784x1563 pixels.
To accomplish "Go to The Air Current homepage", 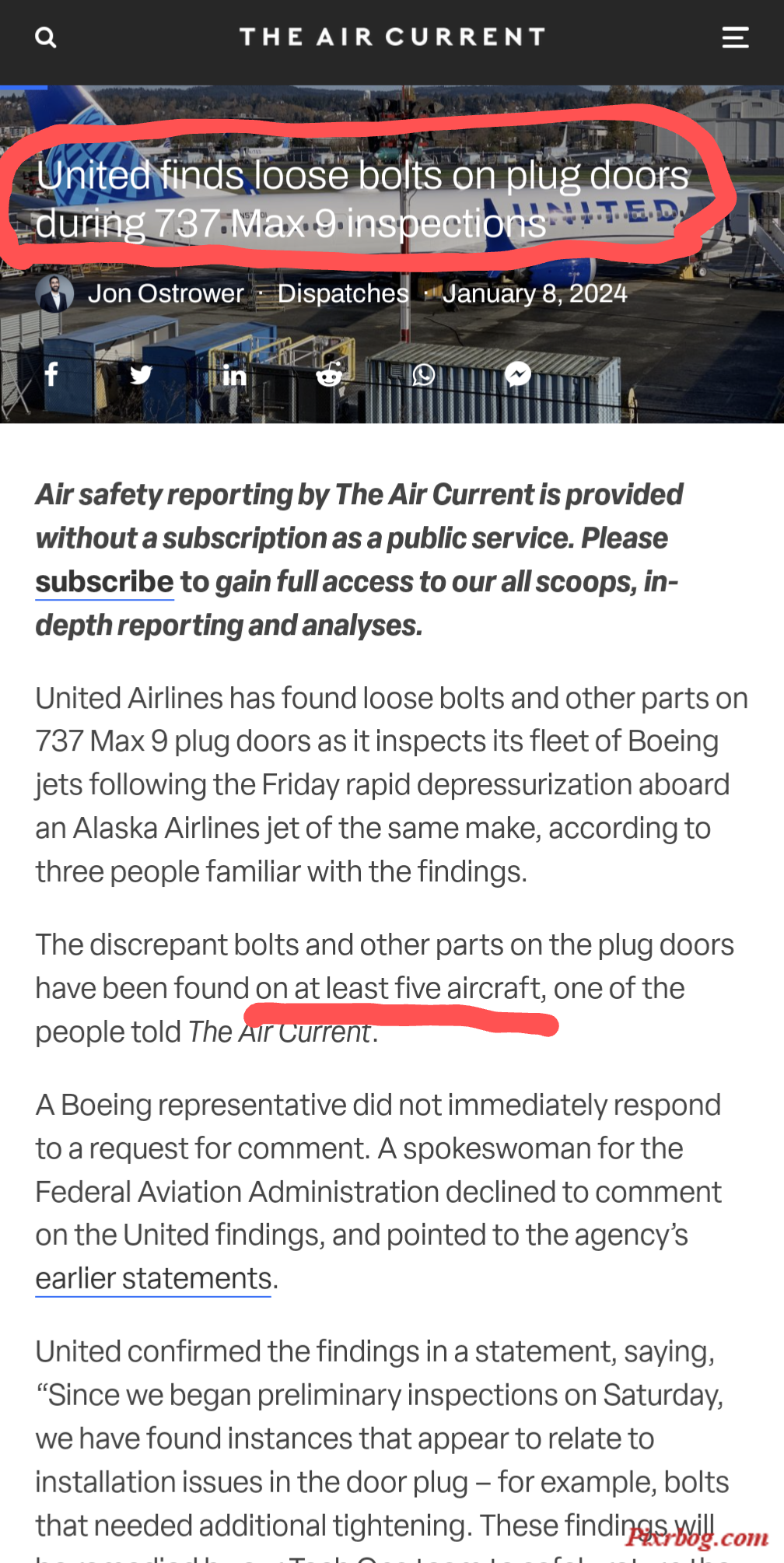I will coord(392,37).
